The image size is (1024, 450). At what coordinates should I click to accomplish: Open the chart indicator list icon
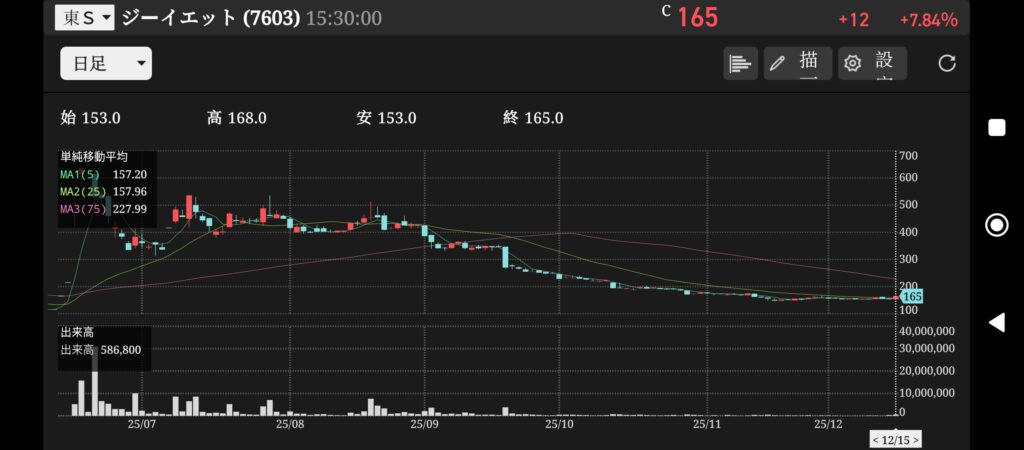pos(740,64)
